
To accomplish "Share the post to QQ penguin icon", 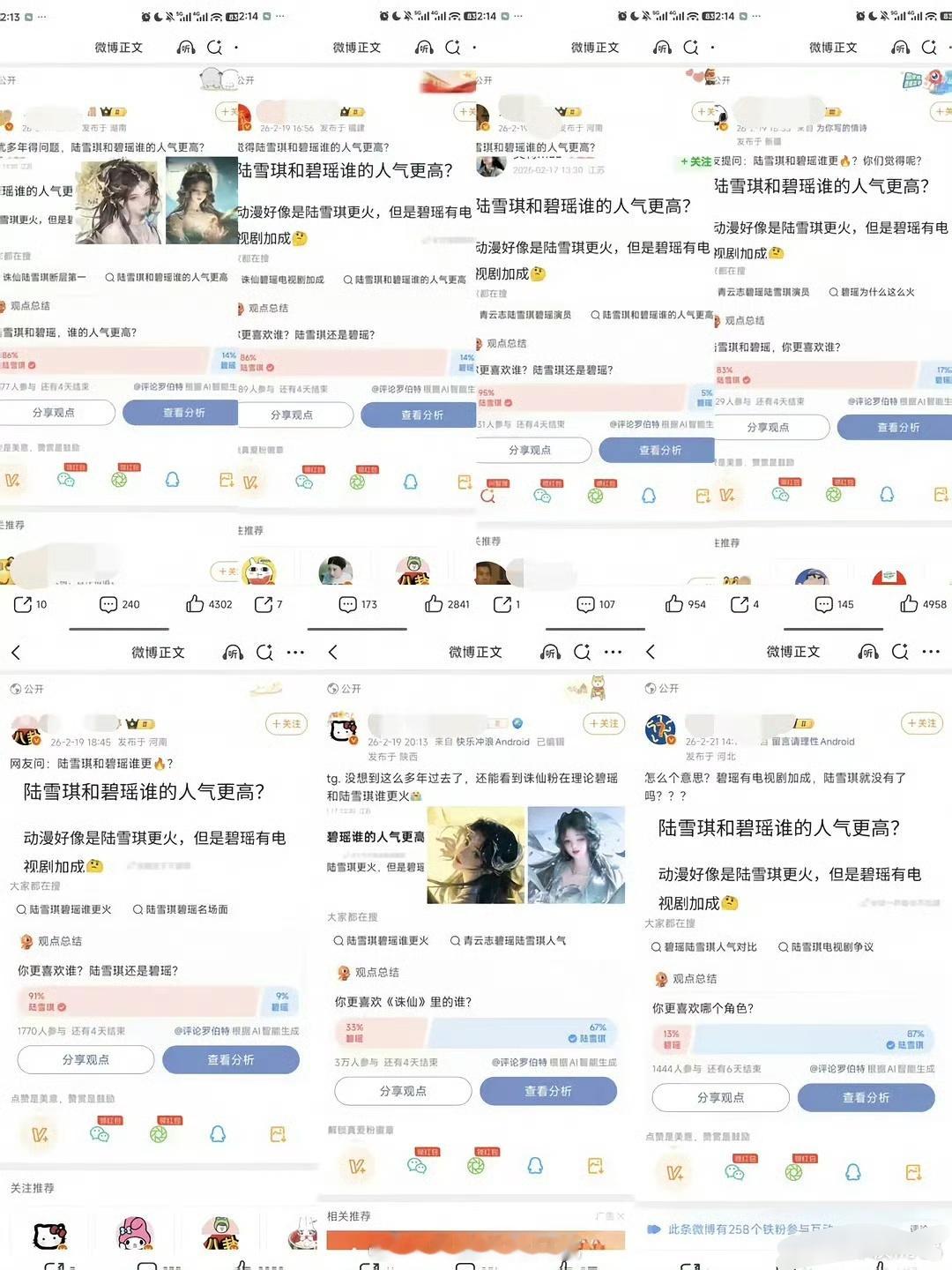I will pyautogui.click(x=216, y=1135).
